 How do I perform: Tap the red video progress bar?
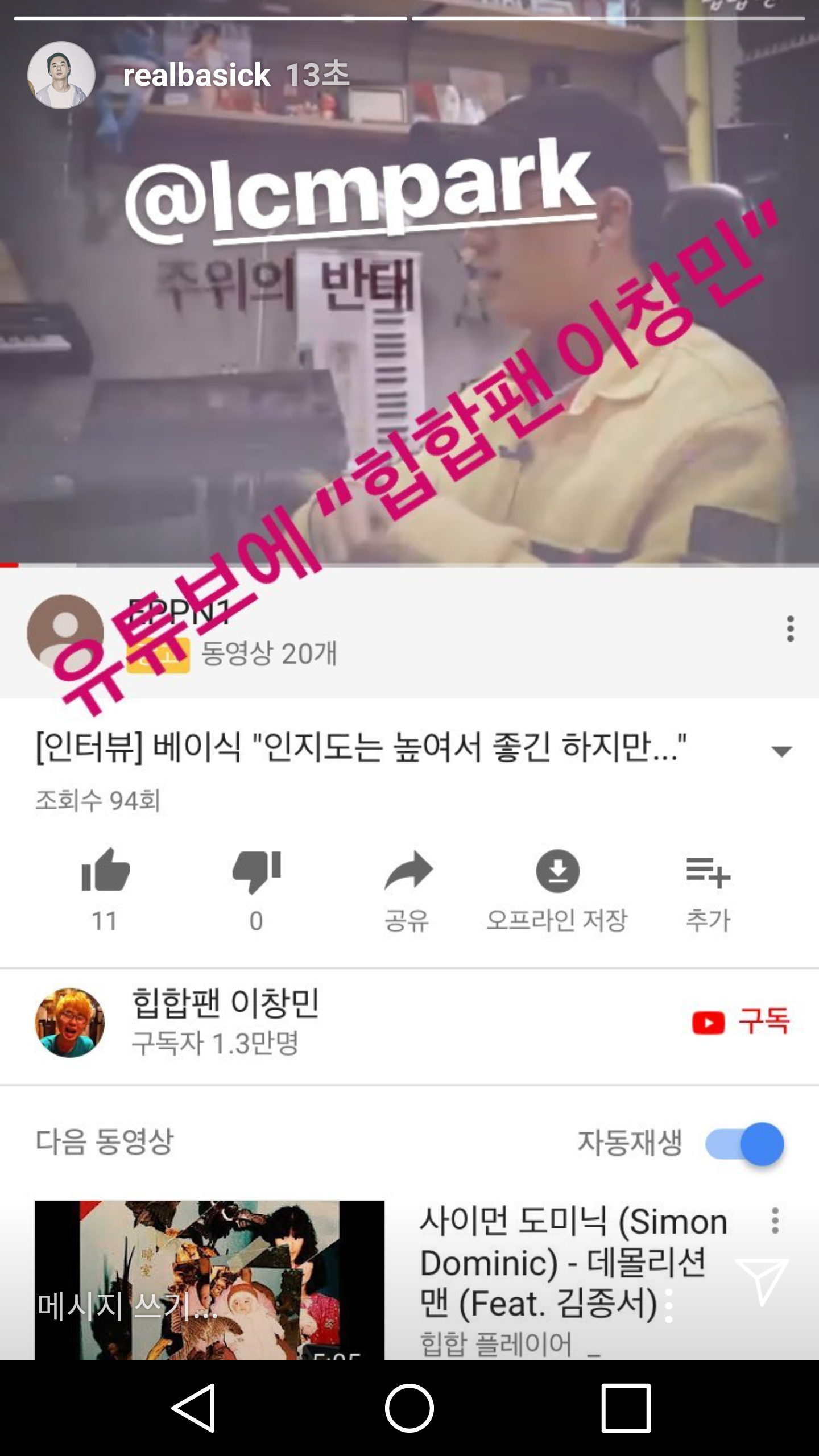tap(17, 565)
